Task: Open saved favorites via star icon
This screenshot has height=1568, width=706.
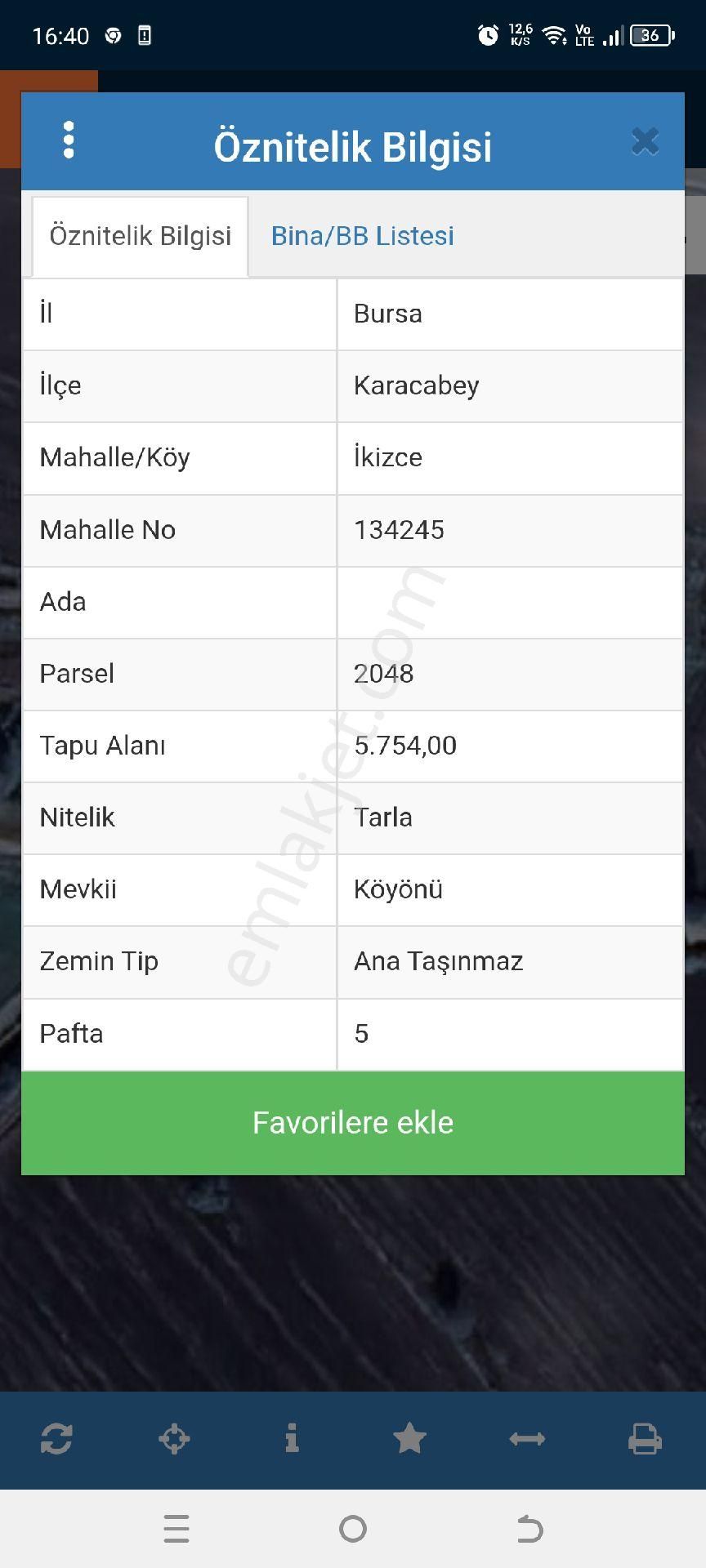Action: pyautogui.click(x=410, y=1440)
